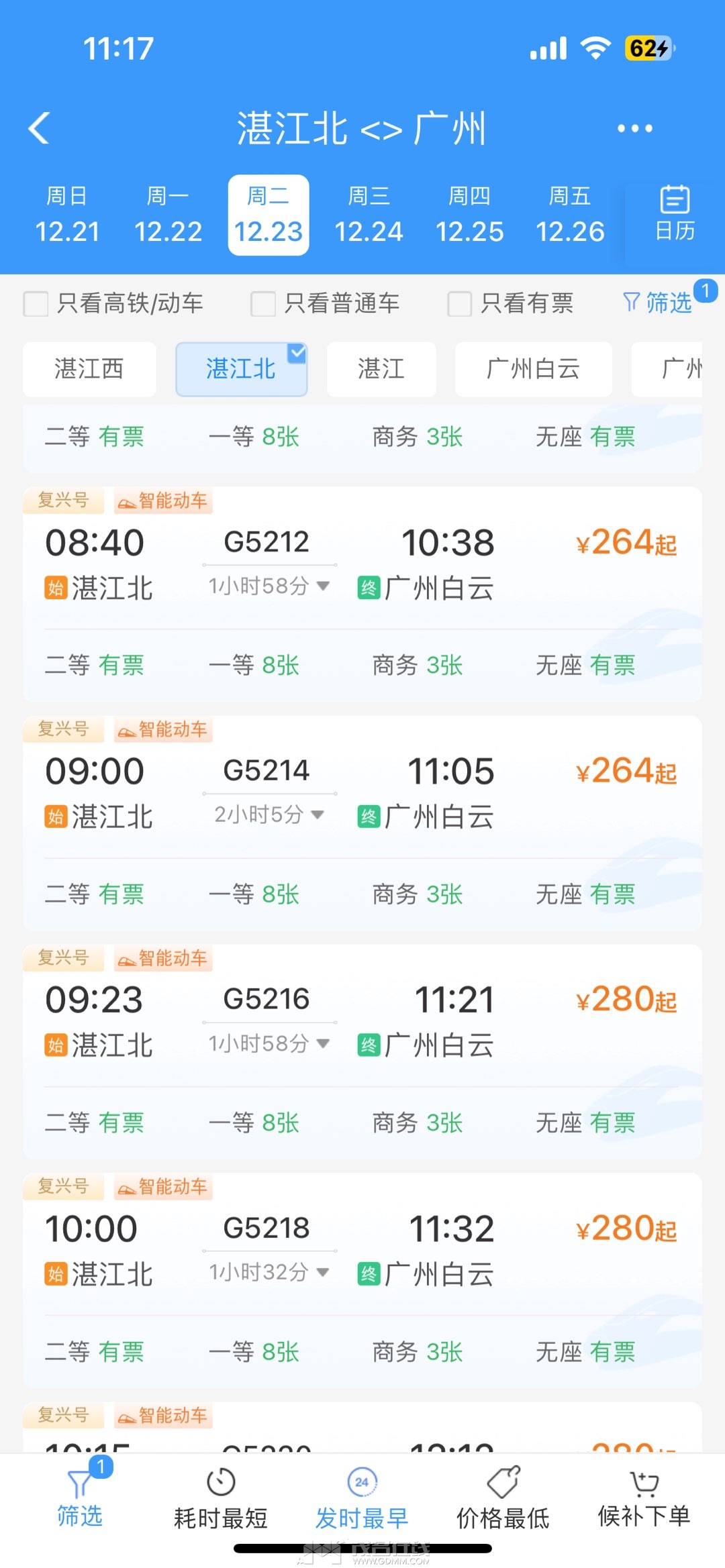Check 只看高铁/动车 option

click(x=36, y=303)
